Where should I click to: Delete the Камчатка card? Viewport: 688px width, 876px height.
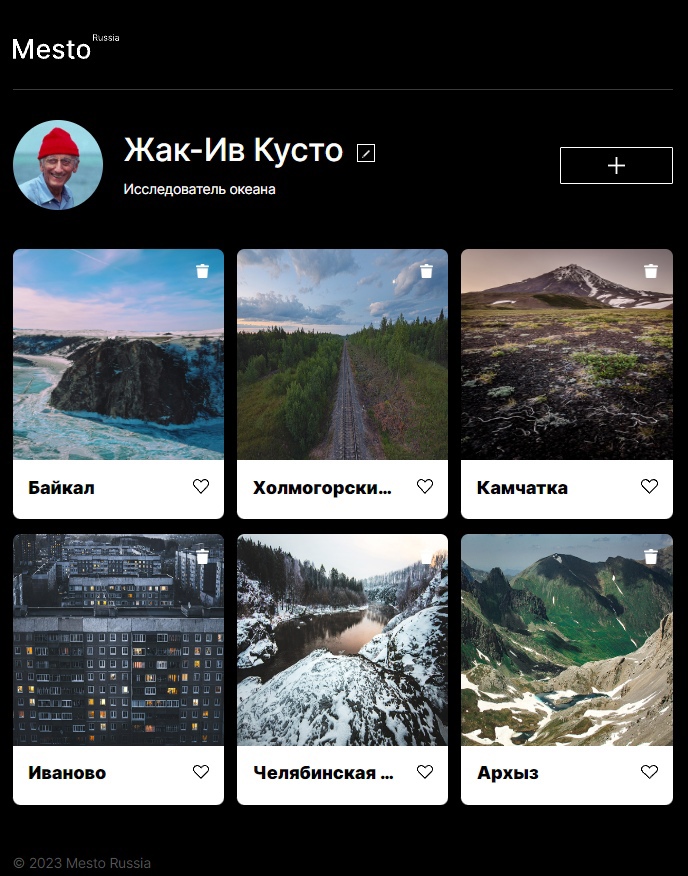click(x=651, y=271)
